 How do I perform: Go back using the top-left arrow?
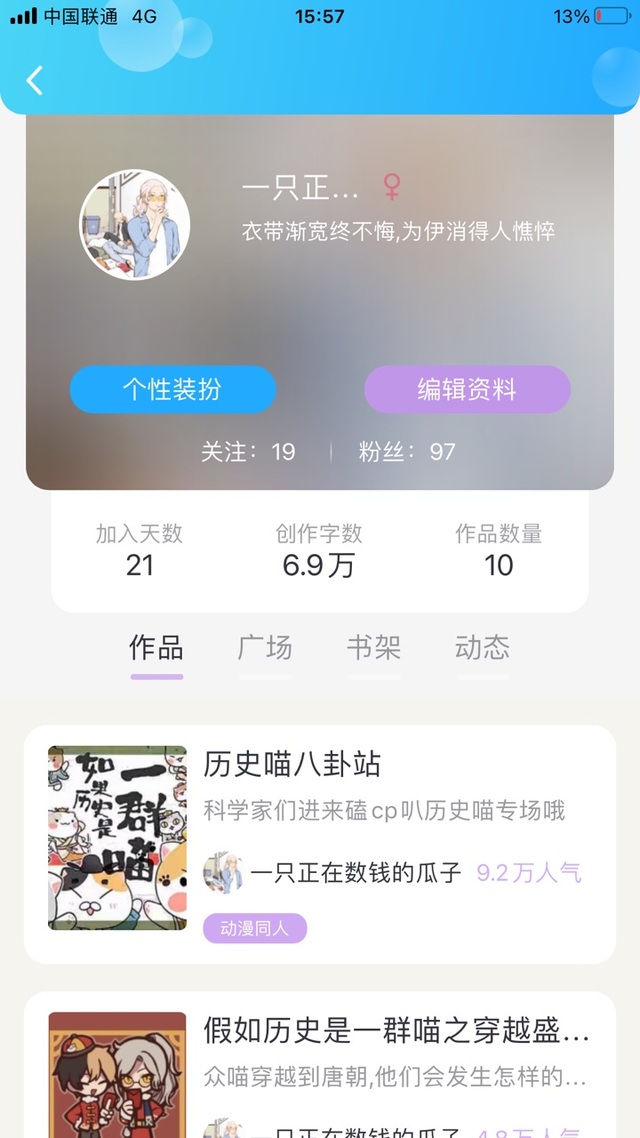(35, 80)
